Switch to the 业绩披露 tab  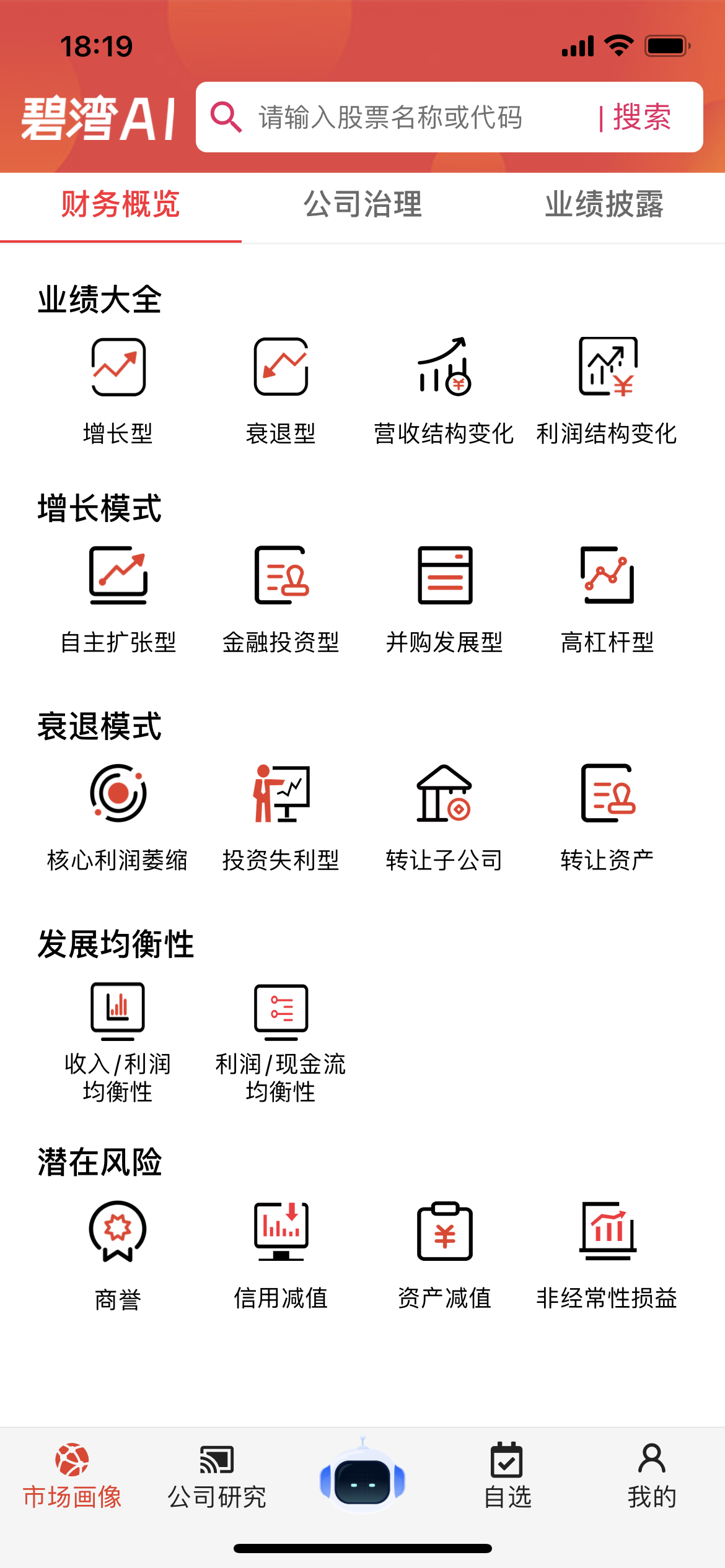[x=604, y=204]
